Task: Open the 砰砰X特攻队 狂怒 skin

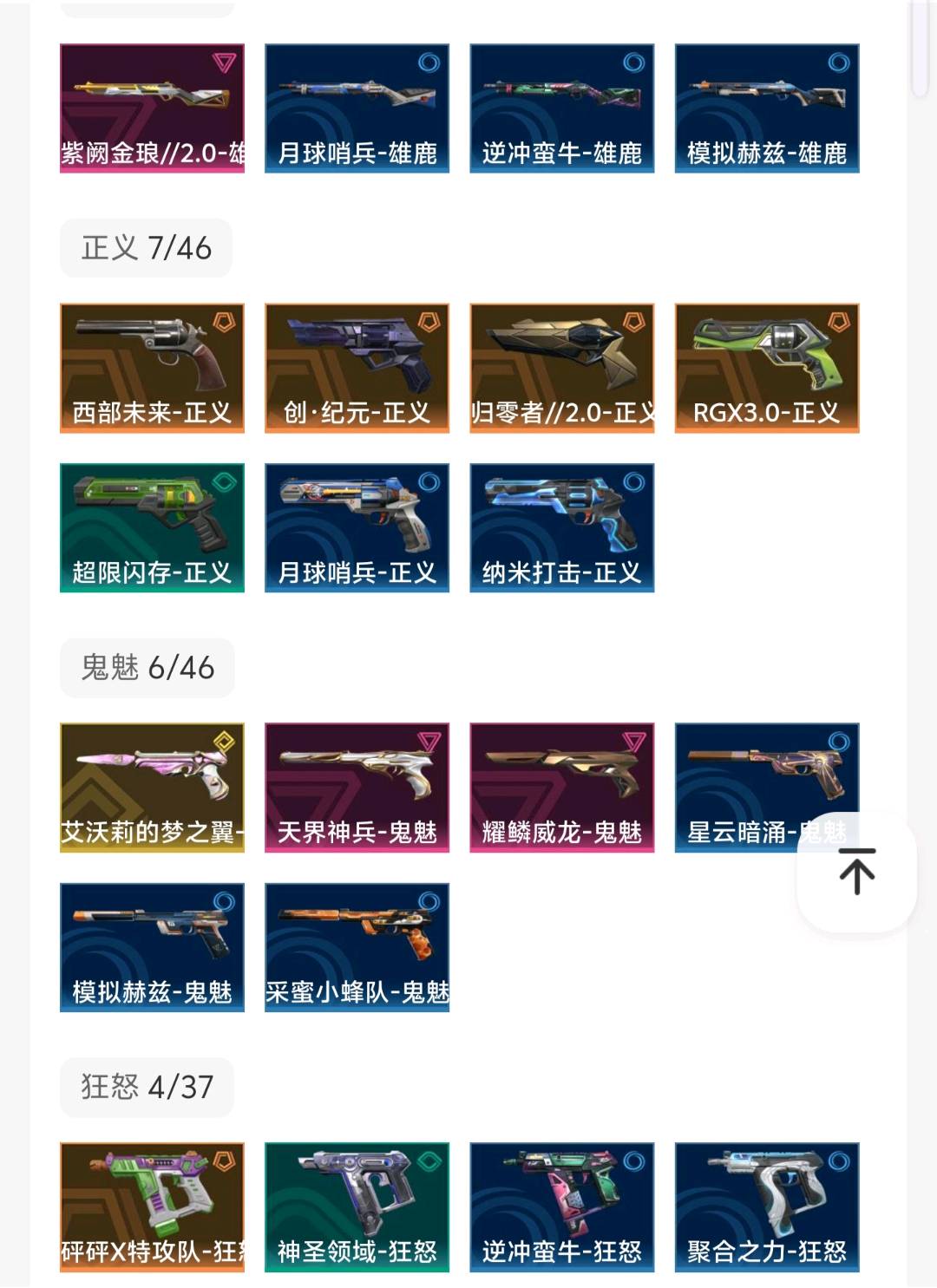Action: 152,1206
